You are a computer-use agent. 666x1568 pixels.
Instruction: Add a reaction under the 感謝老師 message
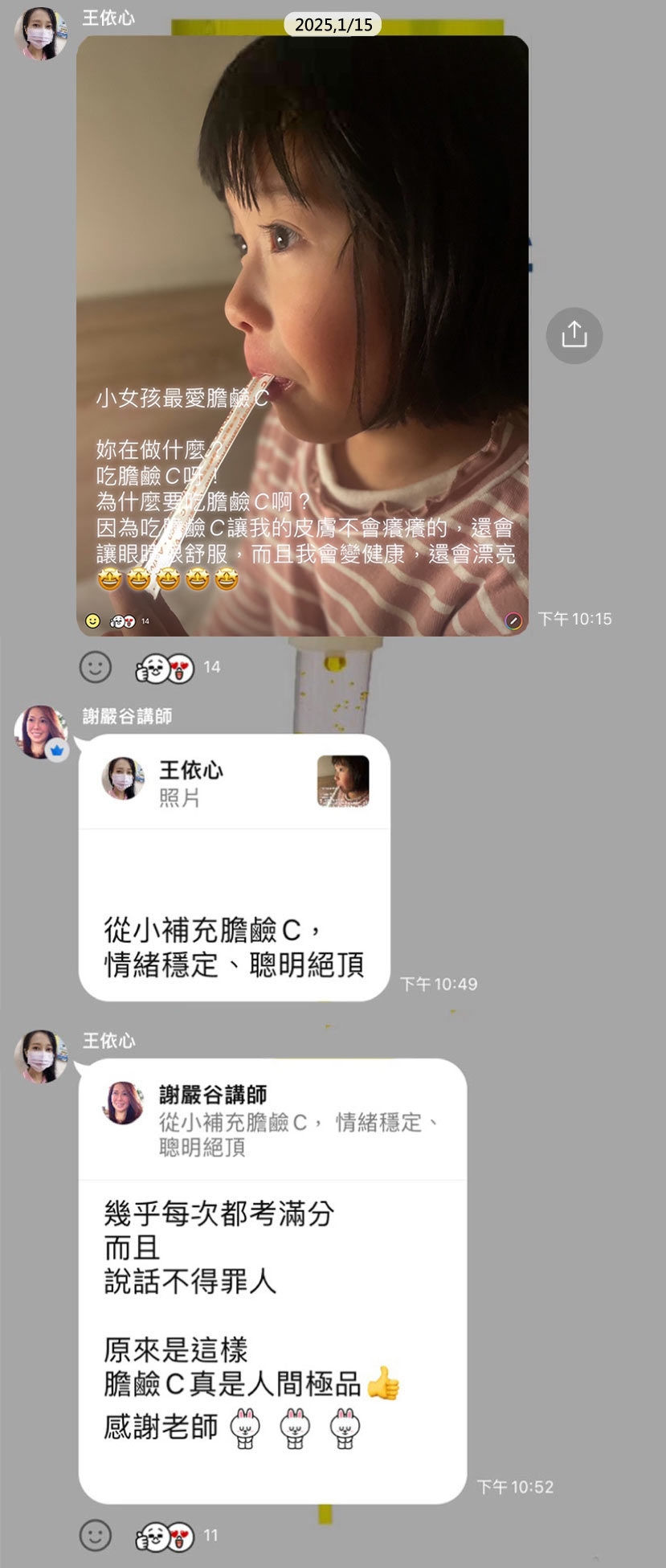tap(96, 1536)
